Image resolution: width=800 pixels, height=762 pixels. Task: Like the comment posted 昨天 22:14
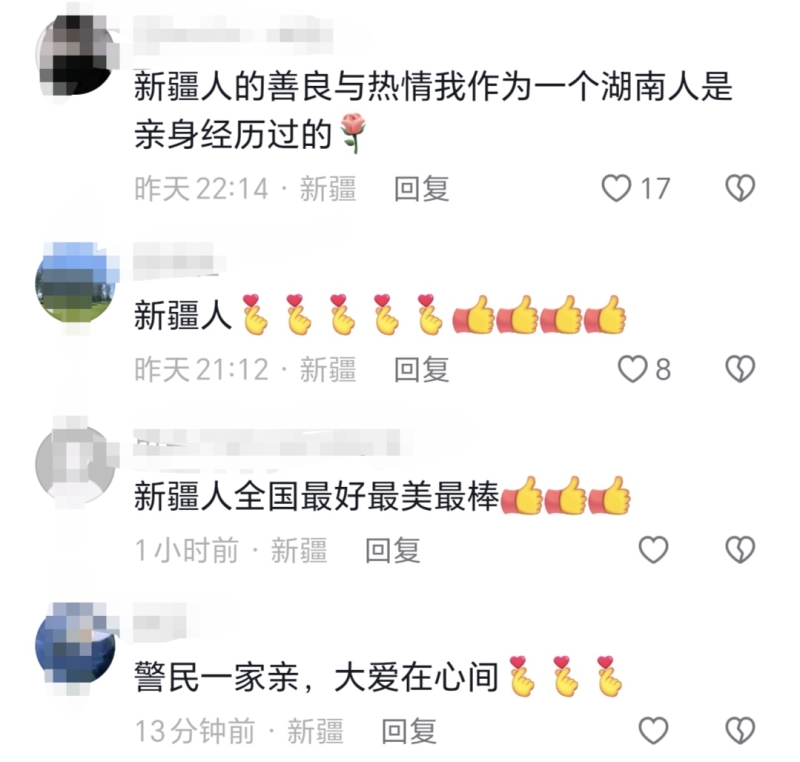617,188
